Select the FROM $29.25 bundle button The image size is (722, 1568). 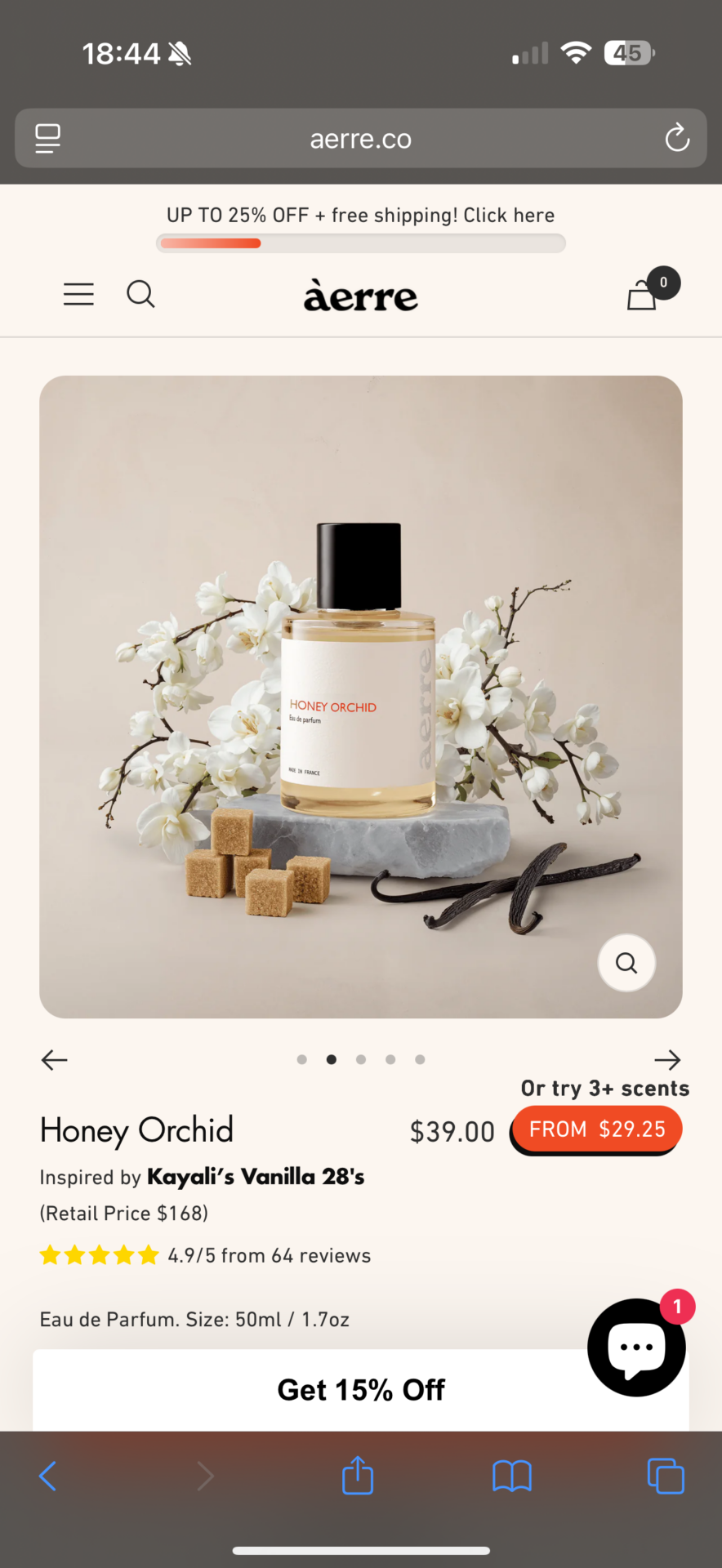point(597,1129)
